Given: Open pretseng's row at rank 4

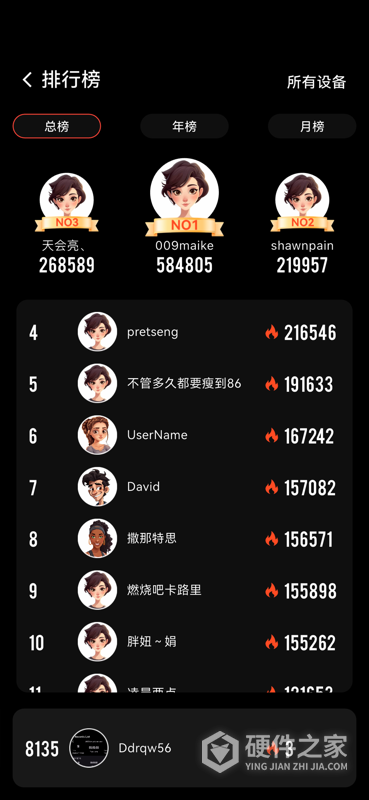Looking at the screenshot, I should click(184, 332).
